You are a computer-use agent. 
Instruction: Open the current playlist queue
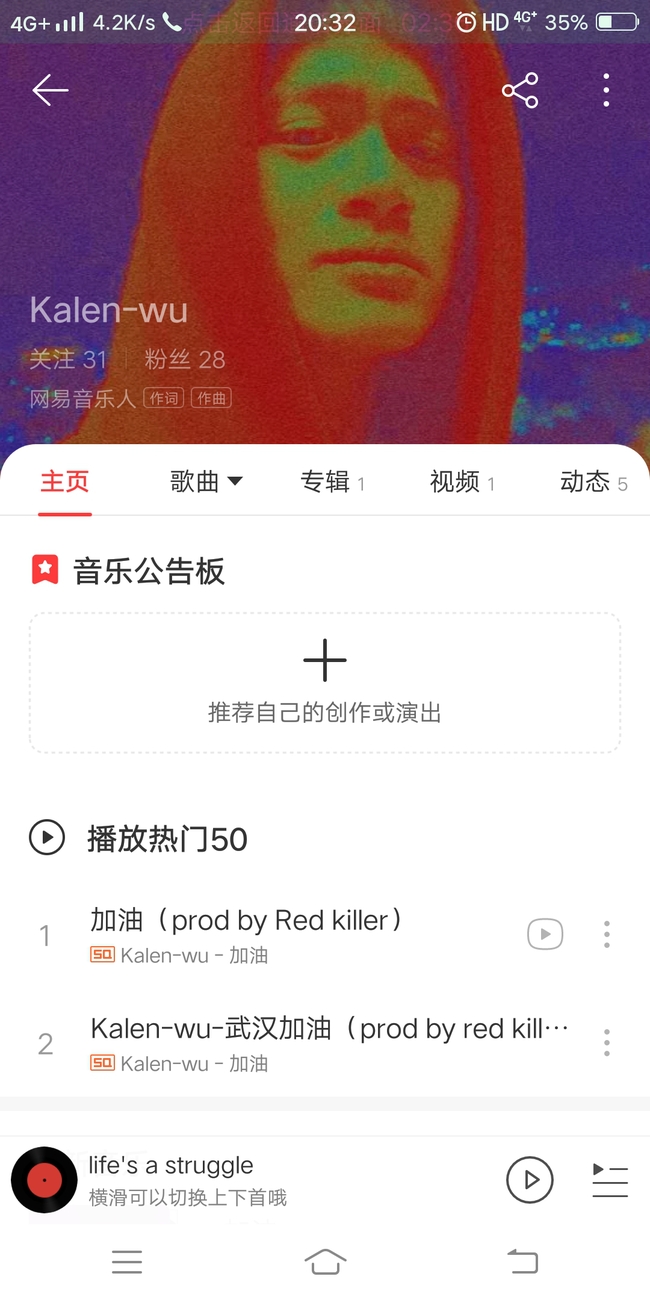click(609, 1180)
